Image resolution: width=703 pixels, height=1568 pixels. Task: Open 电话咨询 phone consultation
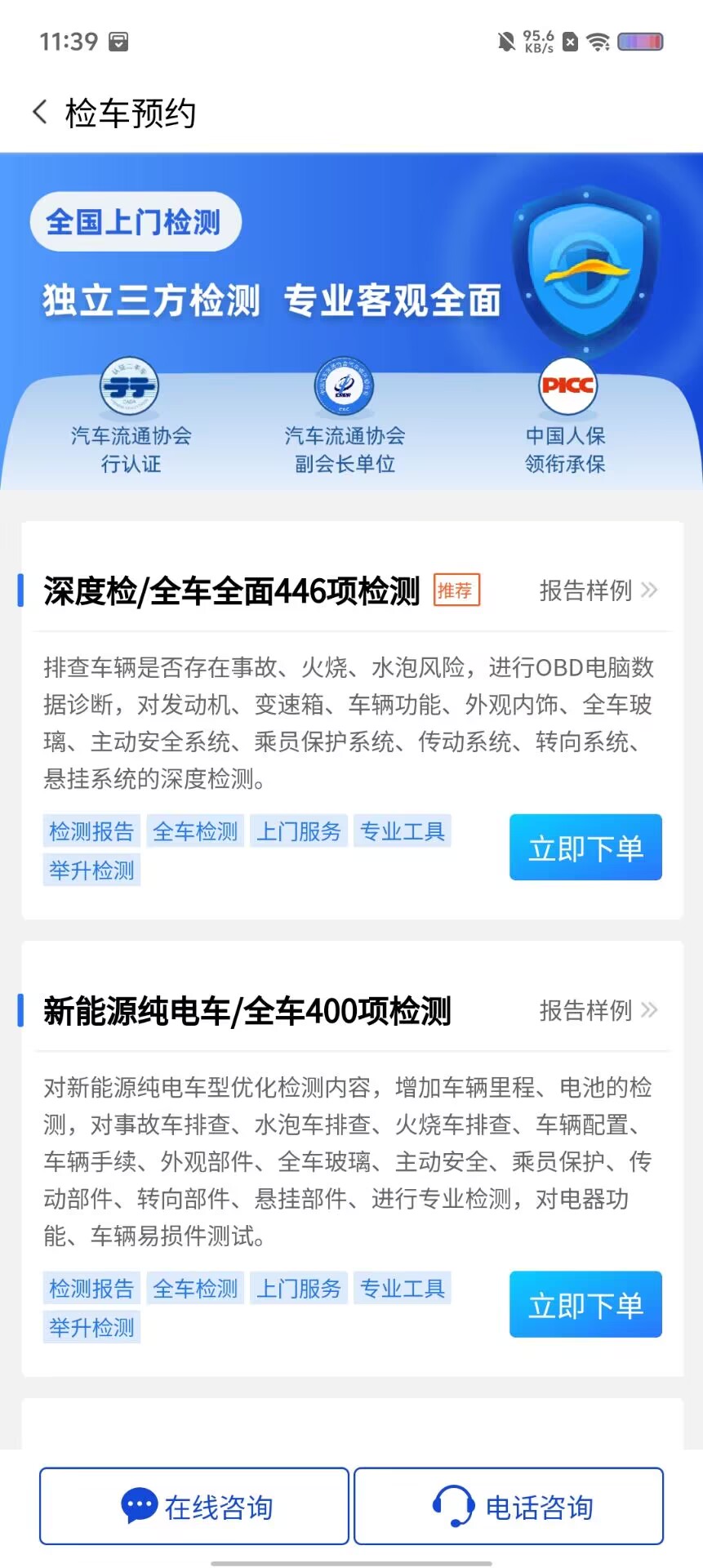click(x=509, y=1506)
